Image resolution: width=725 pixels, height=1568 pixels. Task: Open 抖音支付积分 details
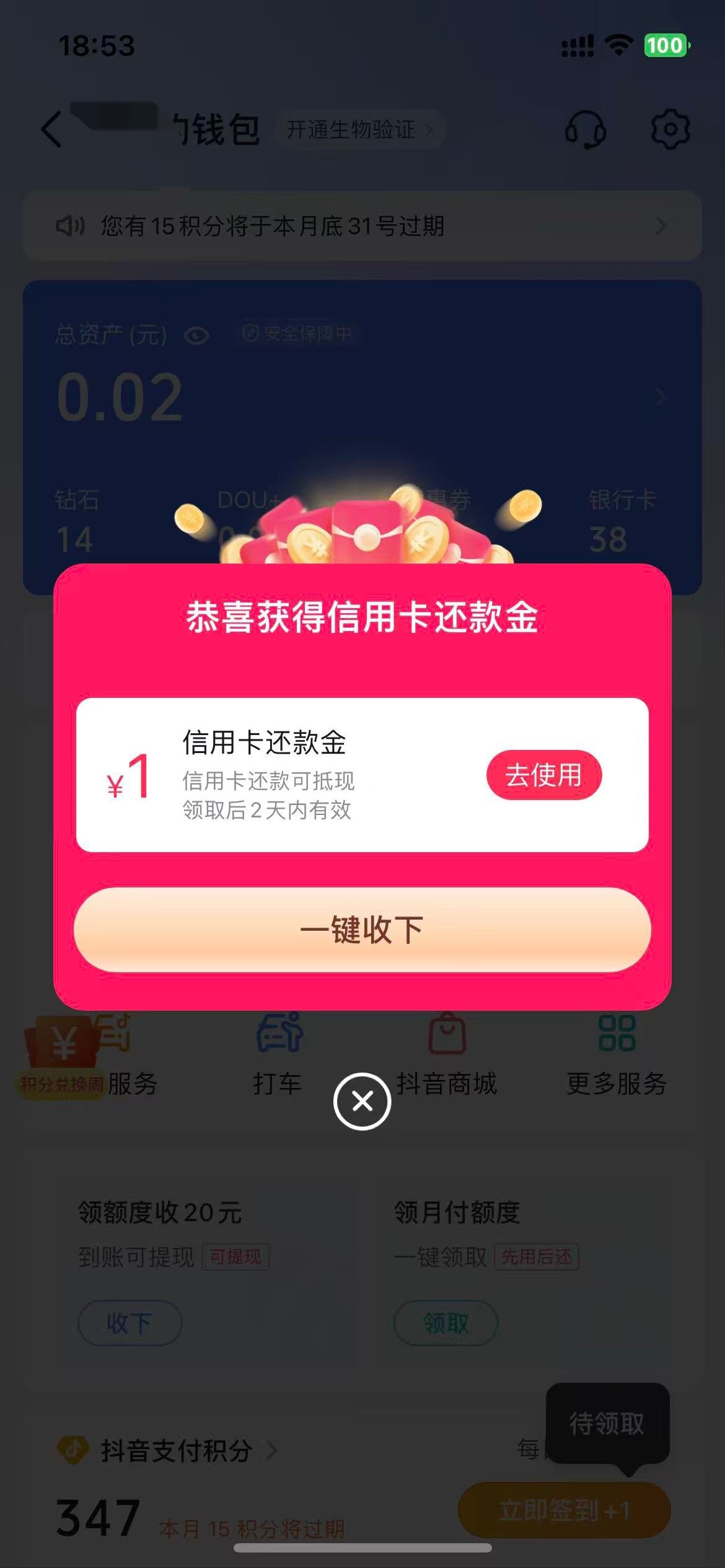click(177, 1450)
